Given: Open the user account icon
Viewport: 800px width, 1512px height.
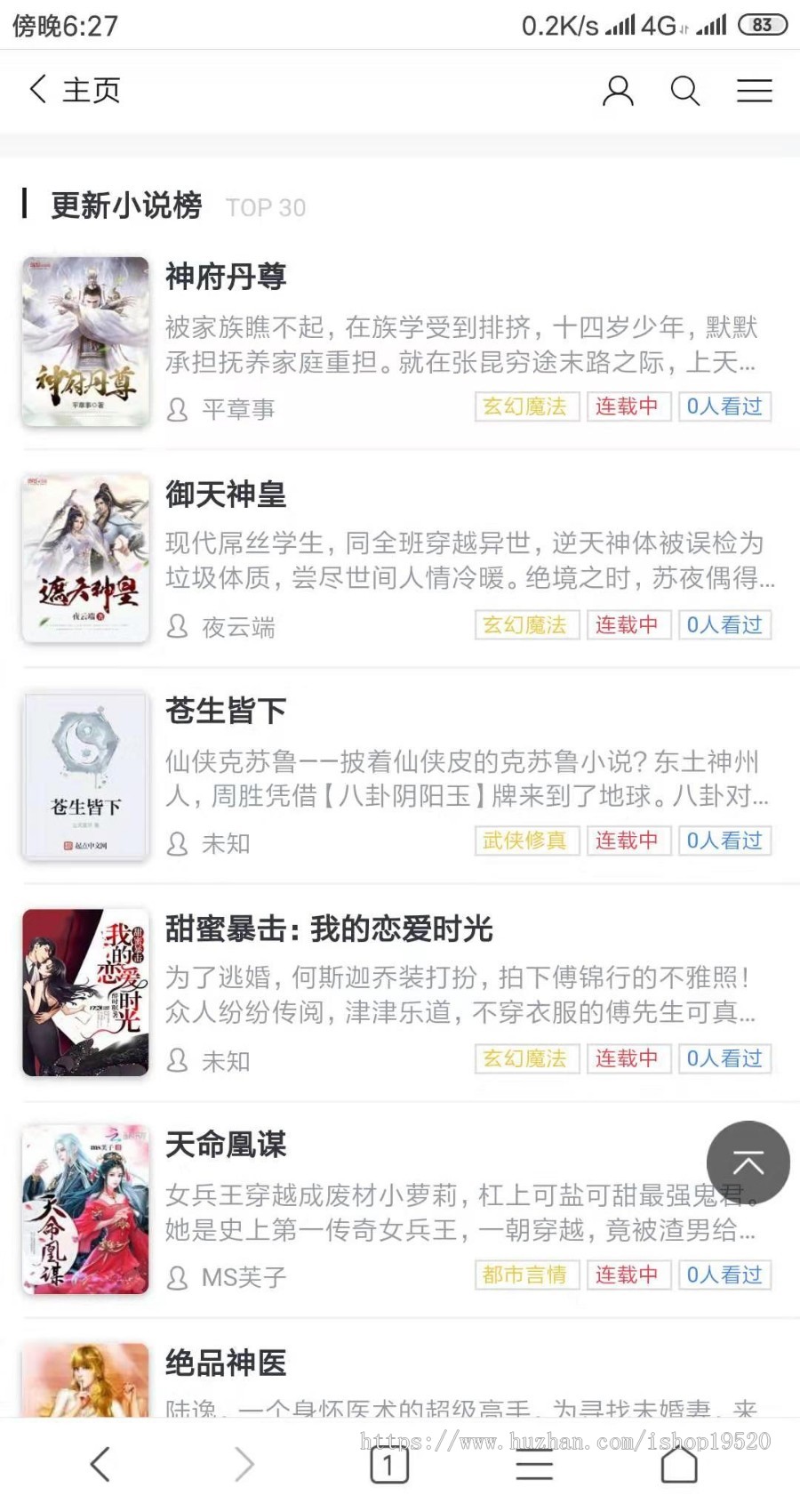Looking at the screenshot, I should click(617, 90).
